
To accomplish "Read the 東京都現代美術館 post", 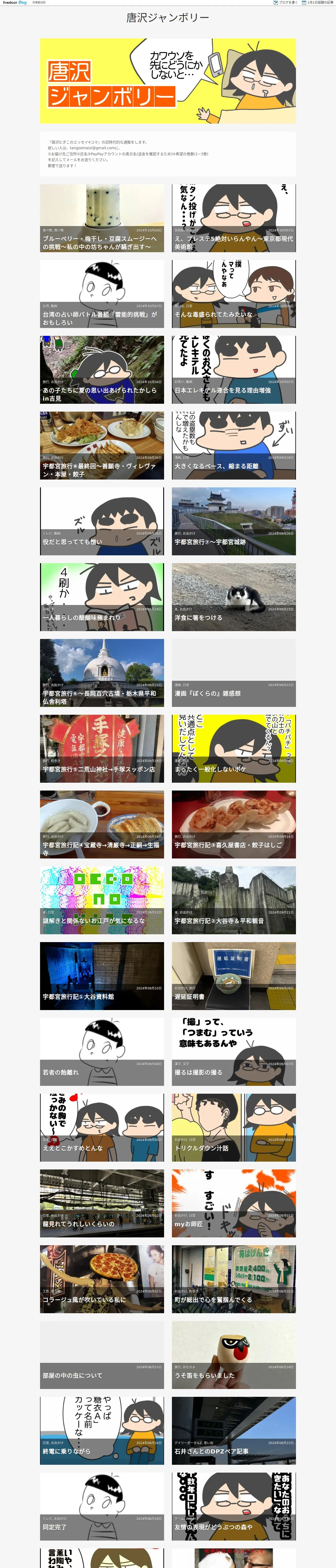I will pyautogui.click(x=234, y=218).
